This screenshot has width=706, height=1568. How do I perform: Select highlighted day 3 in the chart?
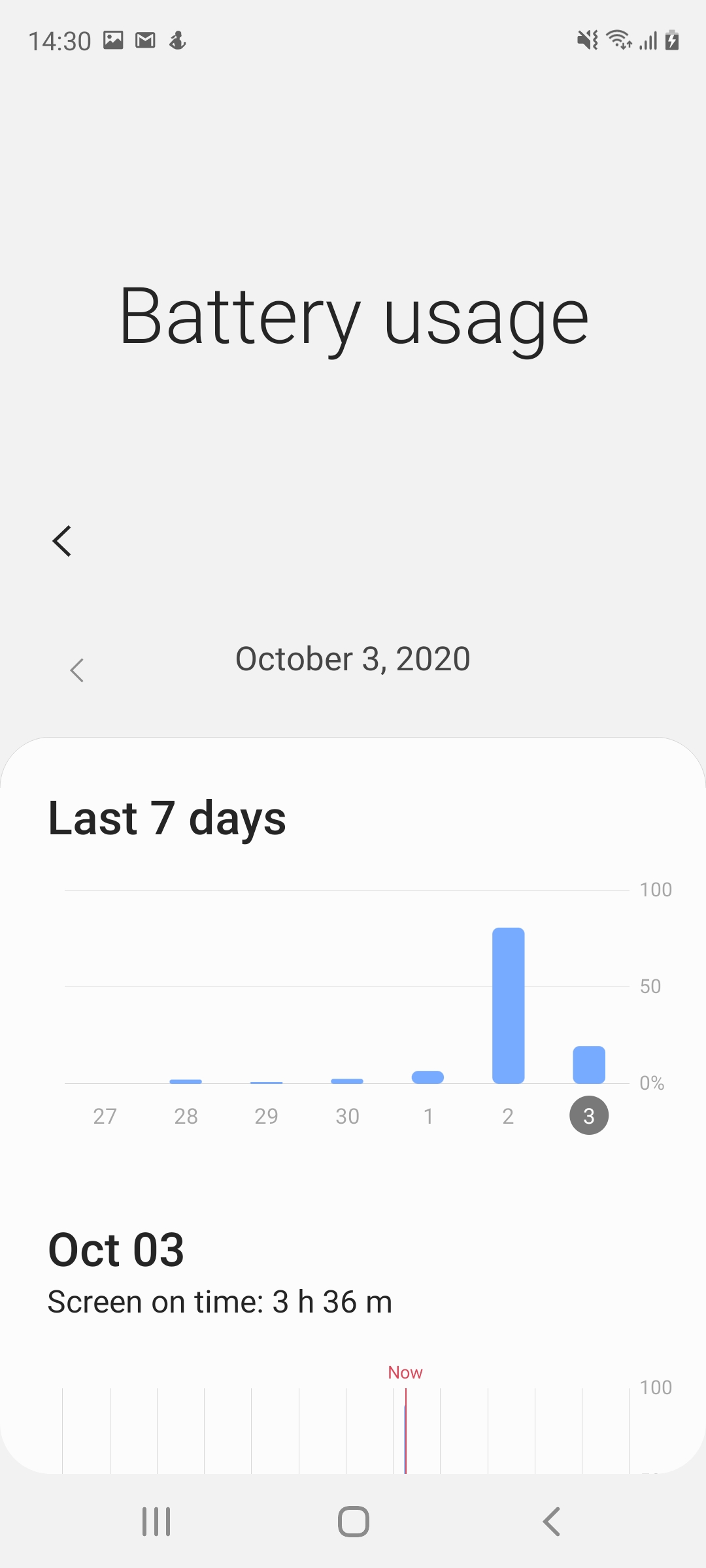(589, 1116)
